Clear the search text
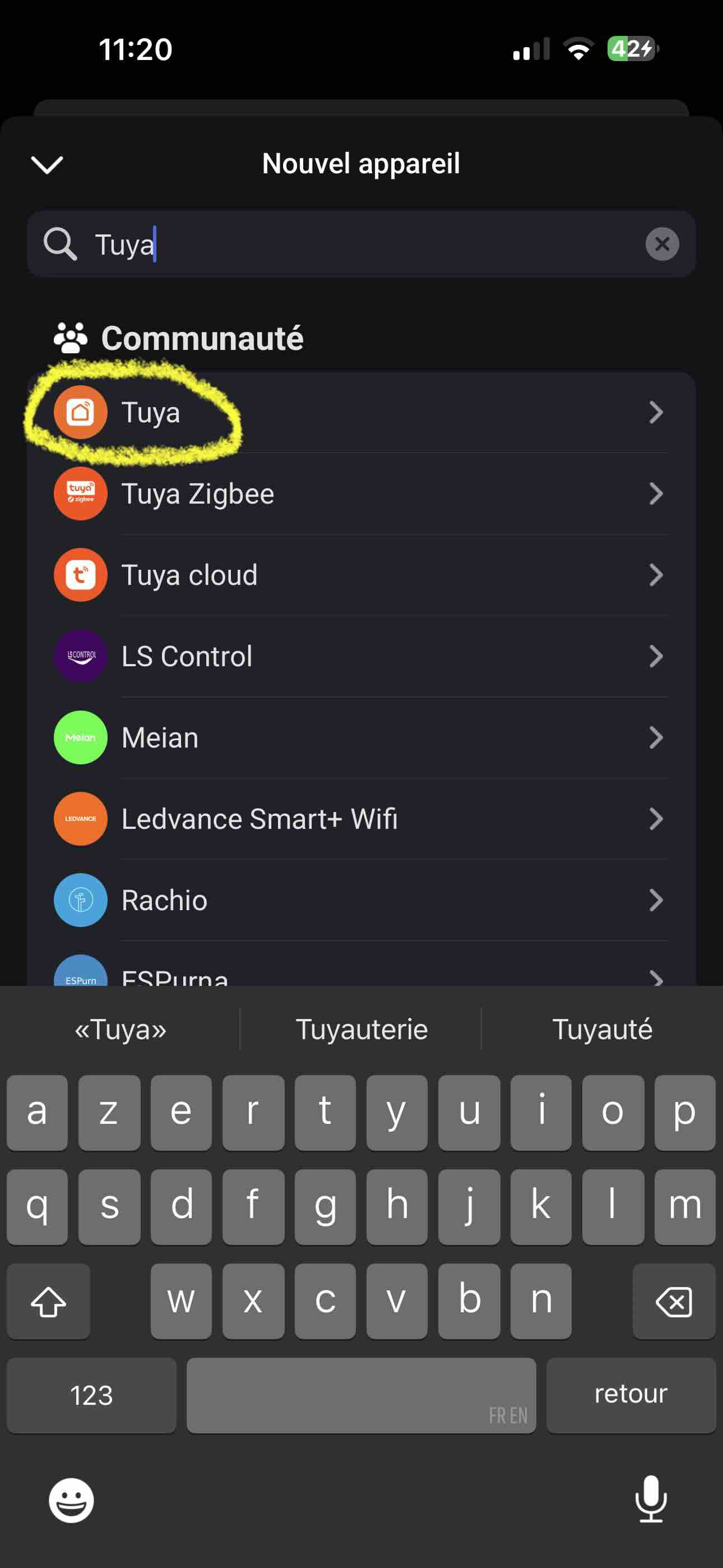The image size is (723, 1568). (x=661, y=244)
